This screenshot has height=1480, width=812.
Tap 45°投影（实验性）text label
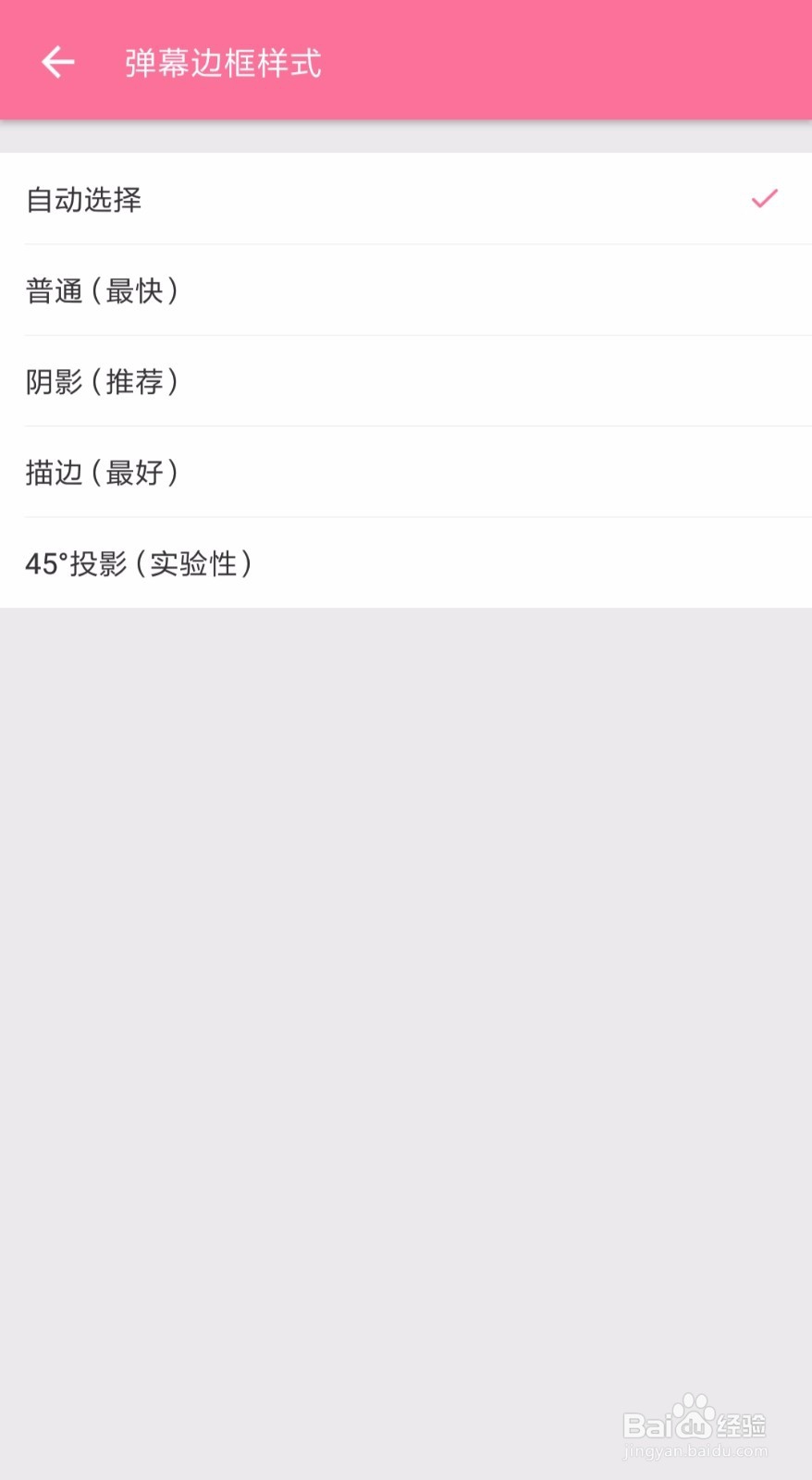point(139,562)
